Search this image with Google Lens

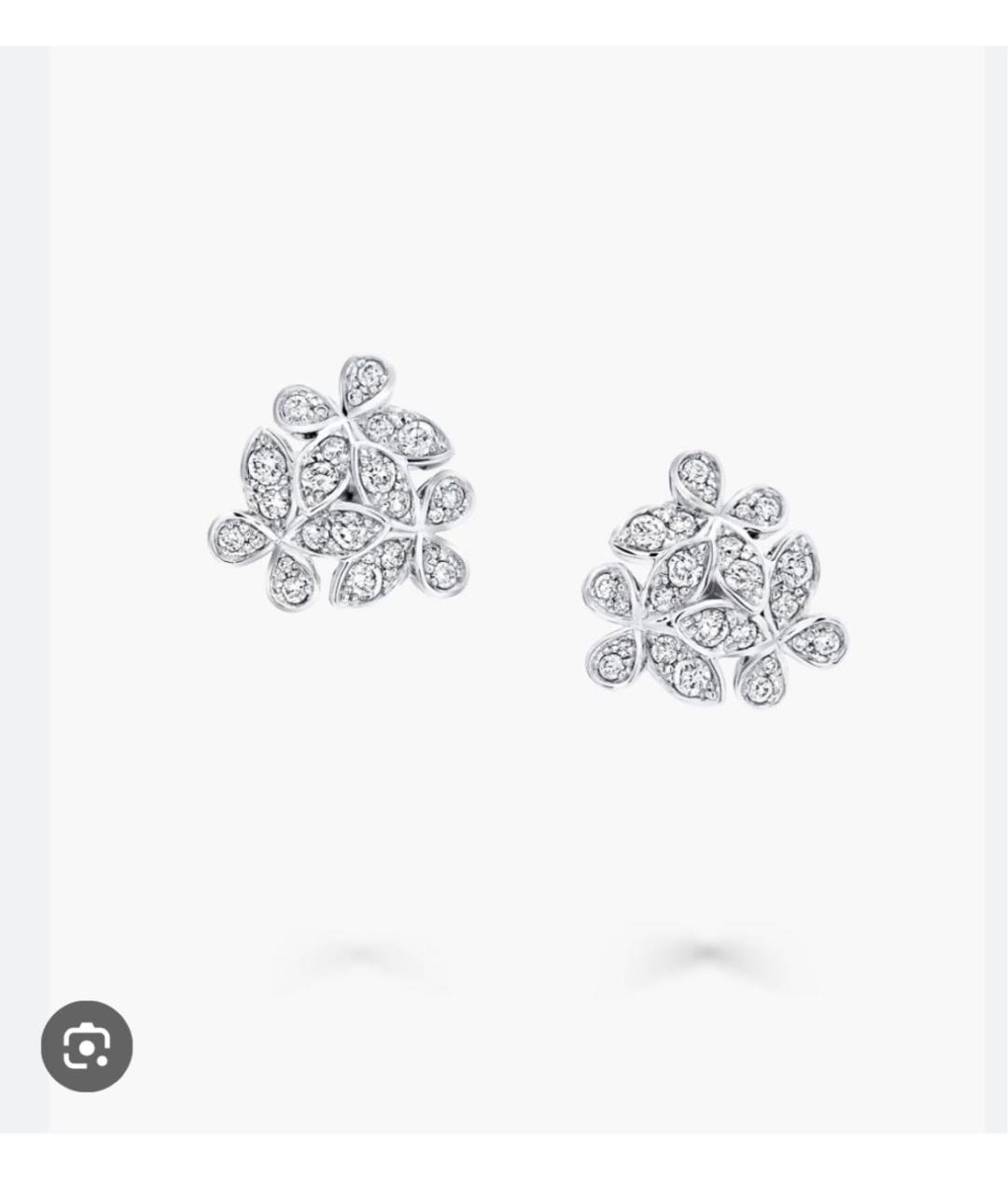[x=87, y=1046]
